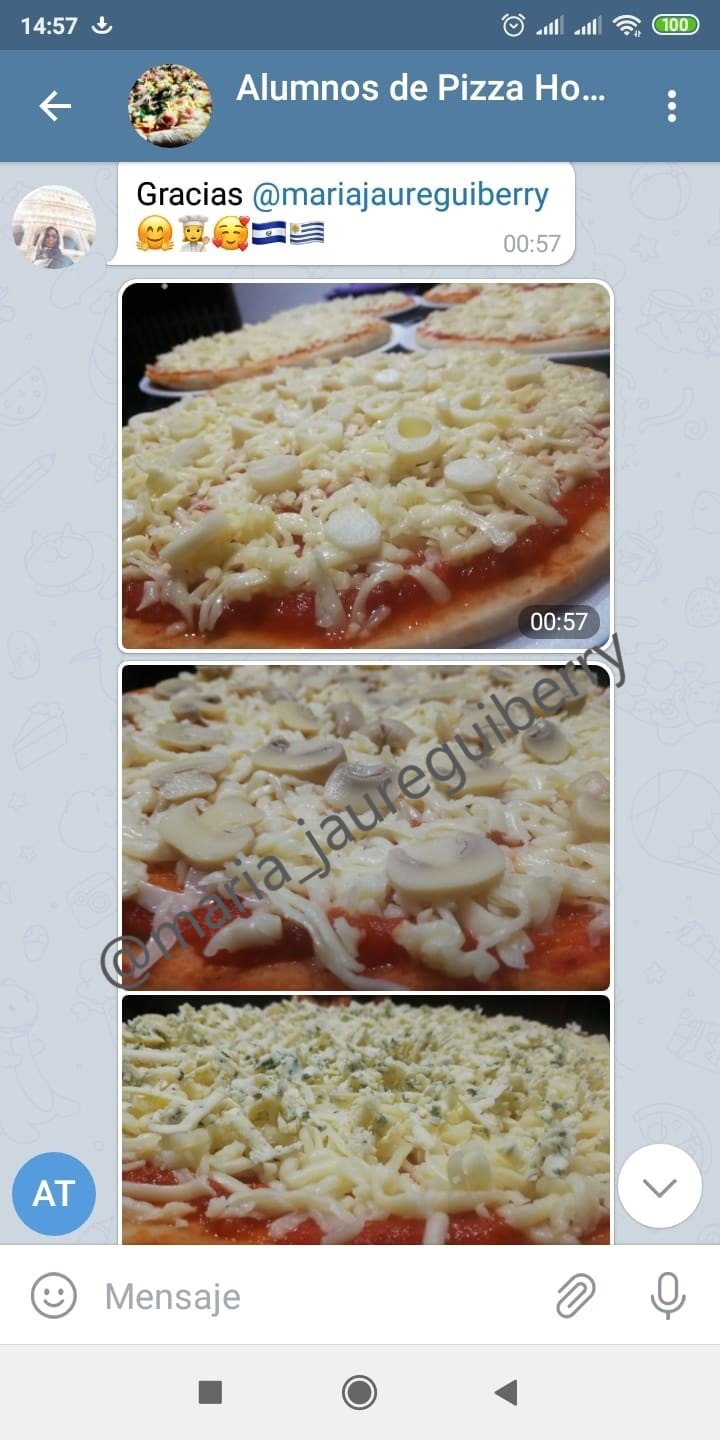Tap the microphone to record voice
Screen dimensions: 720x1440
[x=667, y=1296]
